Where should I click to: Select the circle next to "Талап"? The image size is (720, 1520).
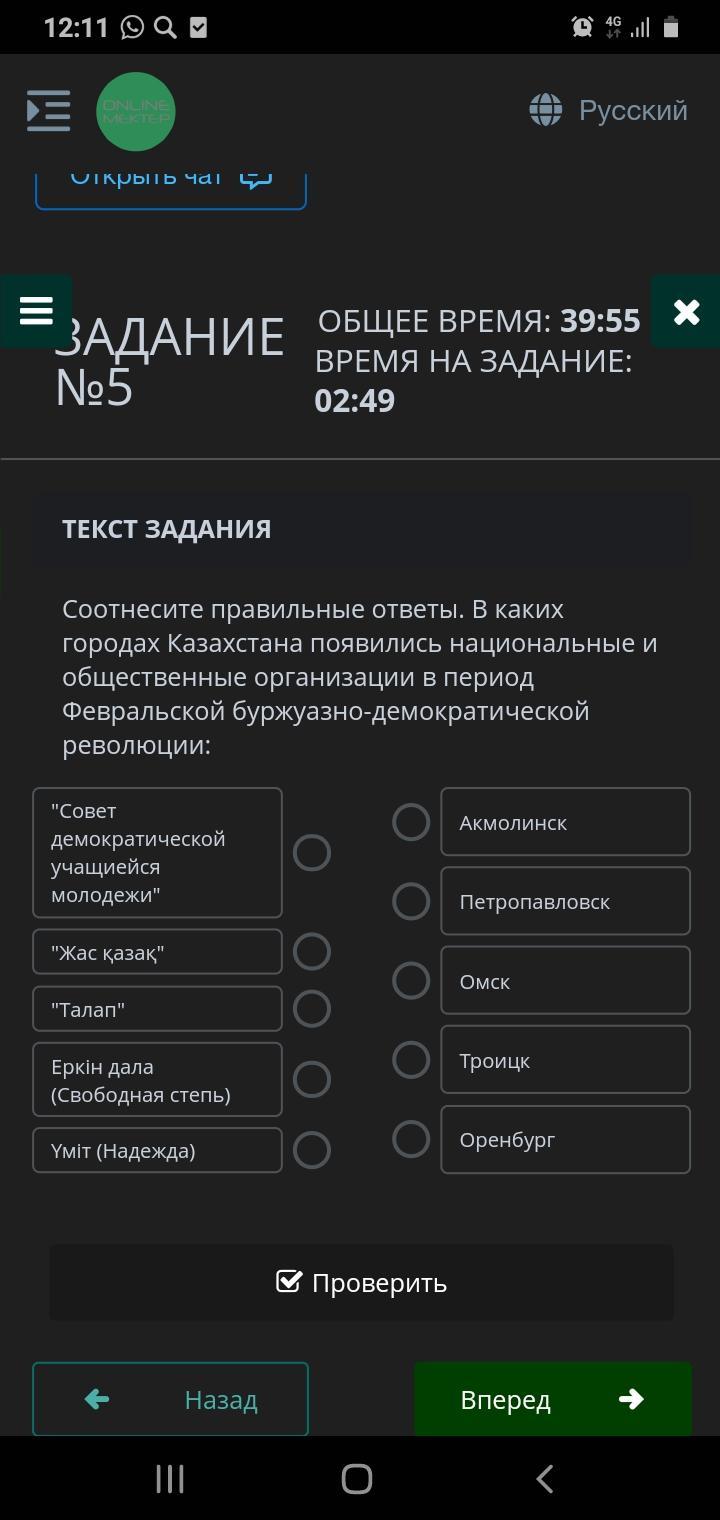(x=312, y=1009)
